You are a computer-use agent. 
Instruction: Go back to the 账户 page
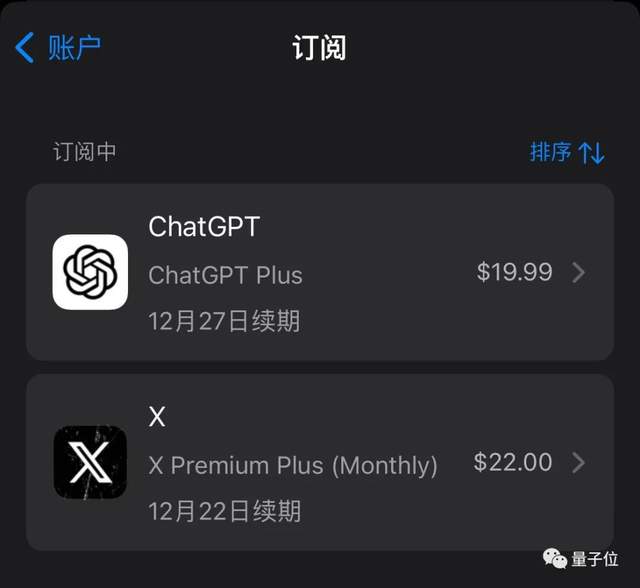(58, 47)
